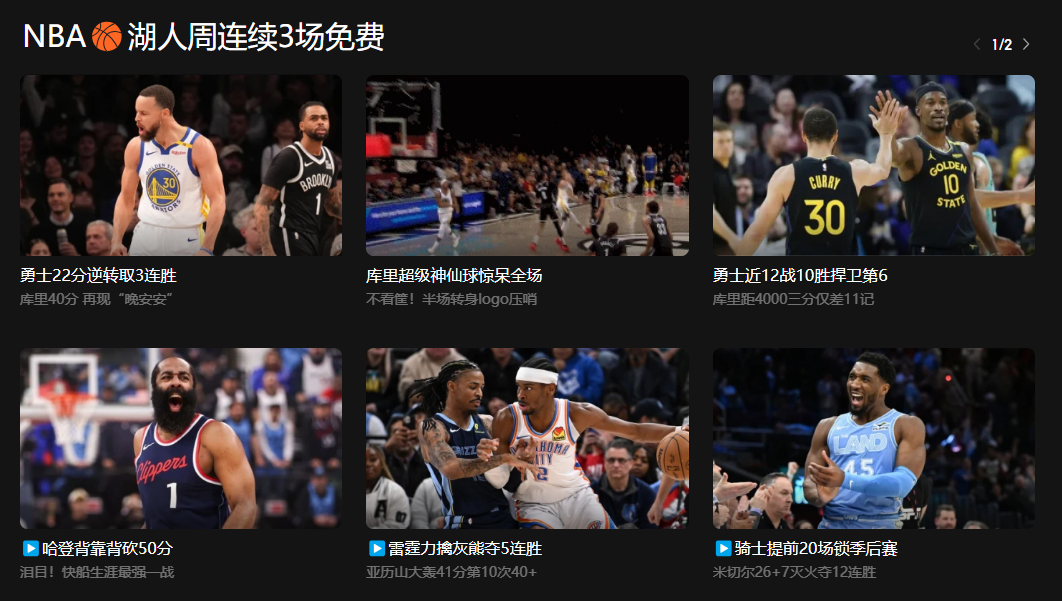Play 库里超级神仙球惊呆全场 clip

click(527, 165)
